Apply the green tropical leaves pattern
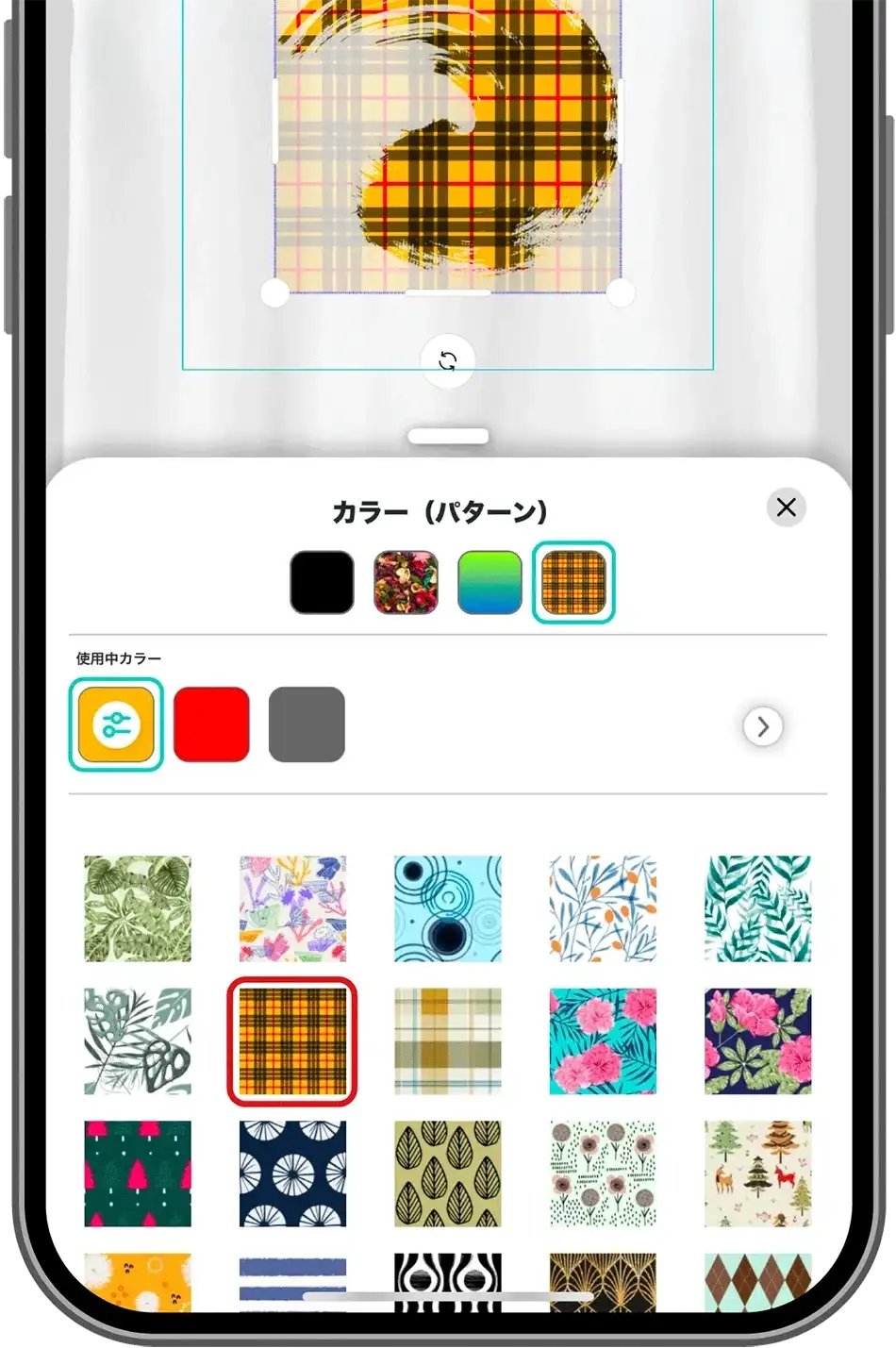 coord(138,908)
